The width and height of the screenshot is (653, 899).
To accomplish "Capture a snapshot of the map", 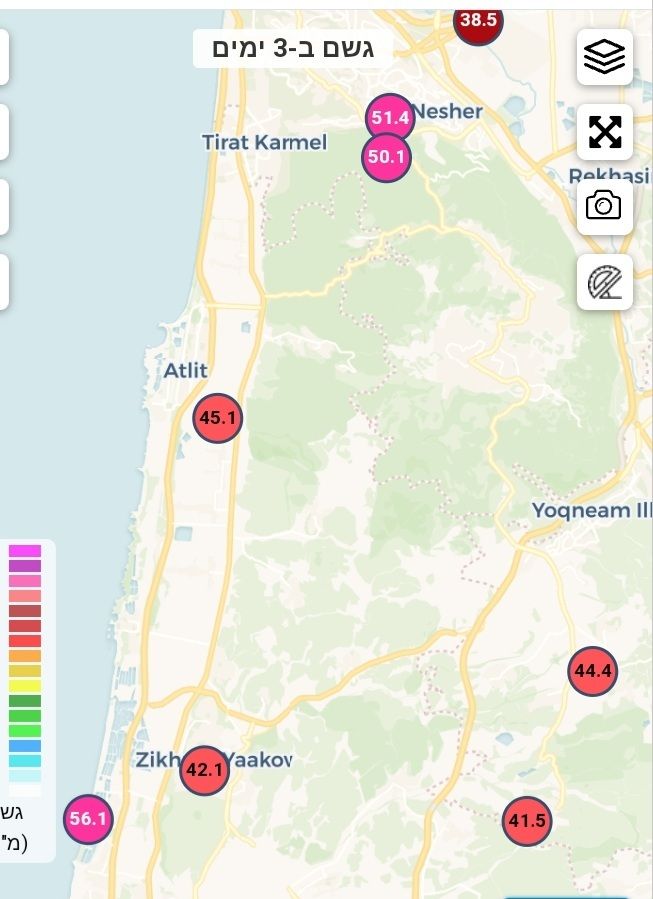I will tap(604, 207).
